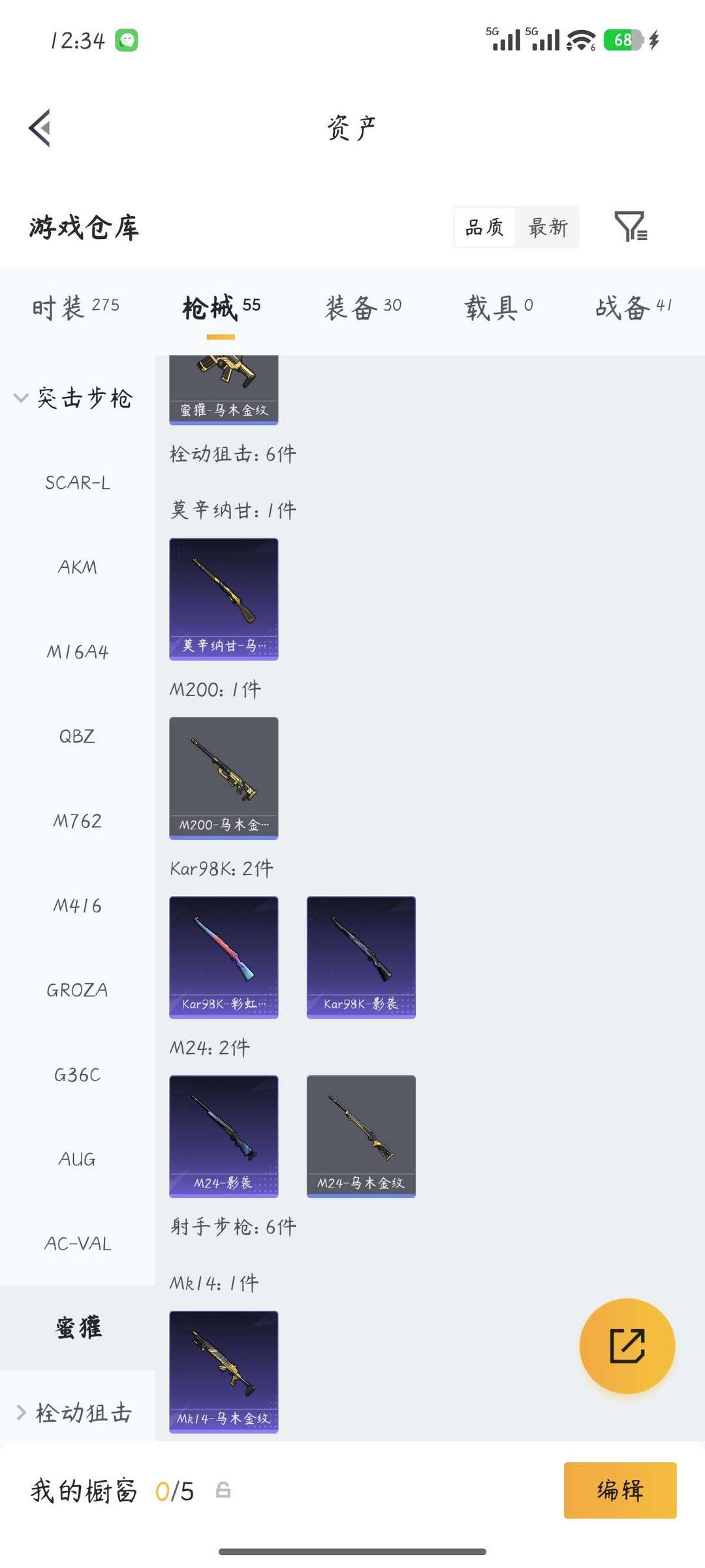Sort the warehouse by 最新

[547, 227]
